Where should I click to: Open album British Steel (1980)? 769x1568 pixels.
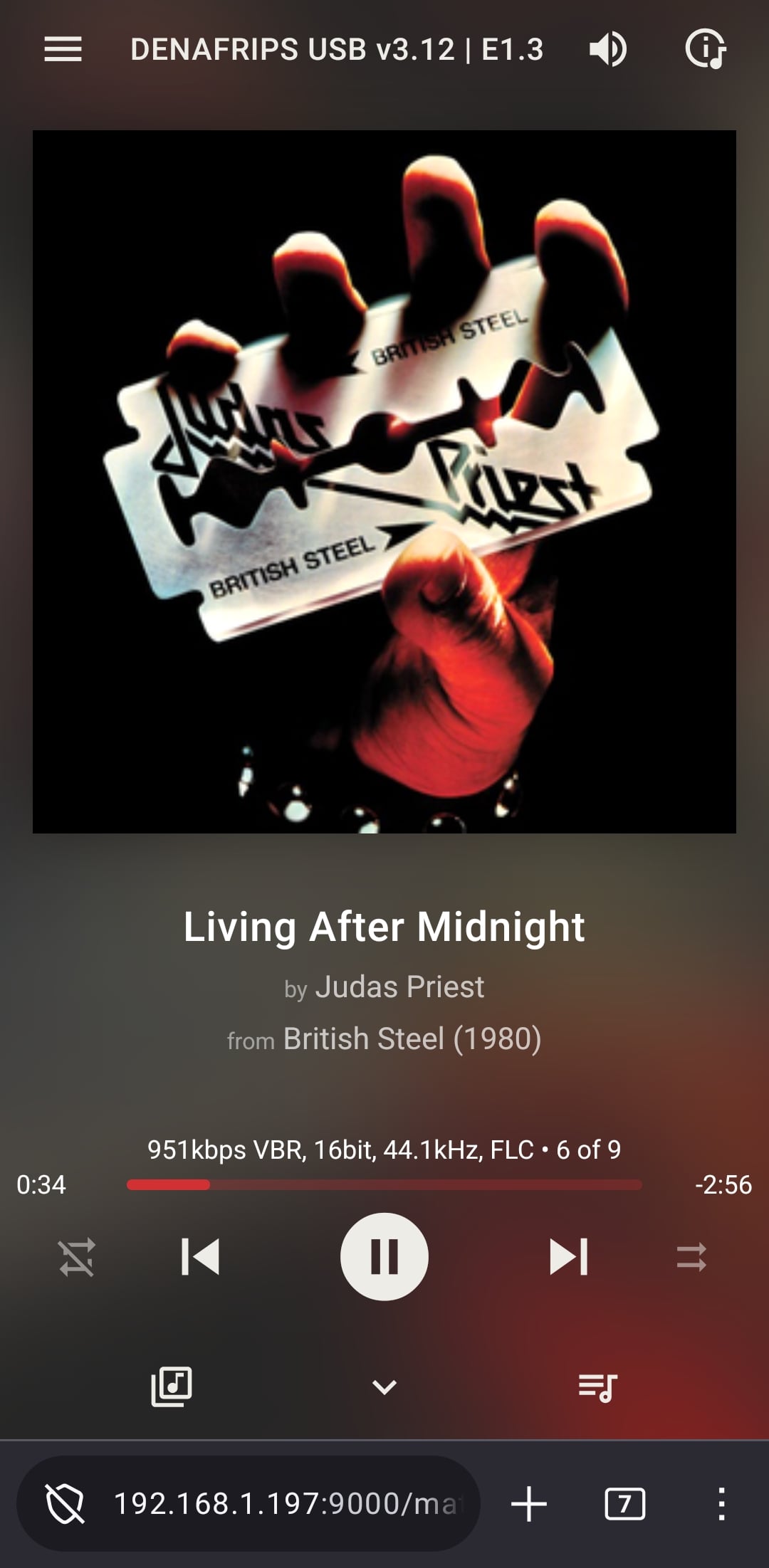coord(412,1039)
